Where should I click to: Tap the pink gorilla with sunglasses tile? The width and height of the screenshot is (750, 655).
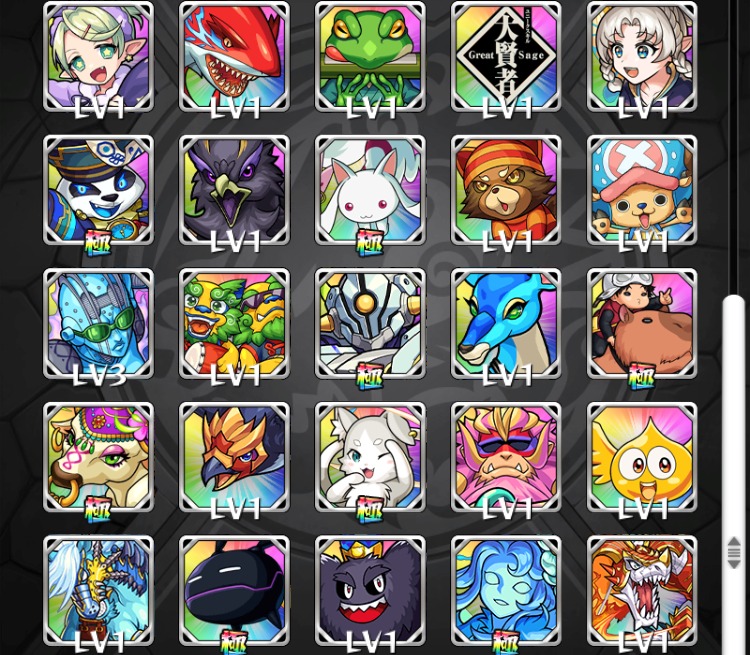(506, 457)
